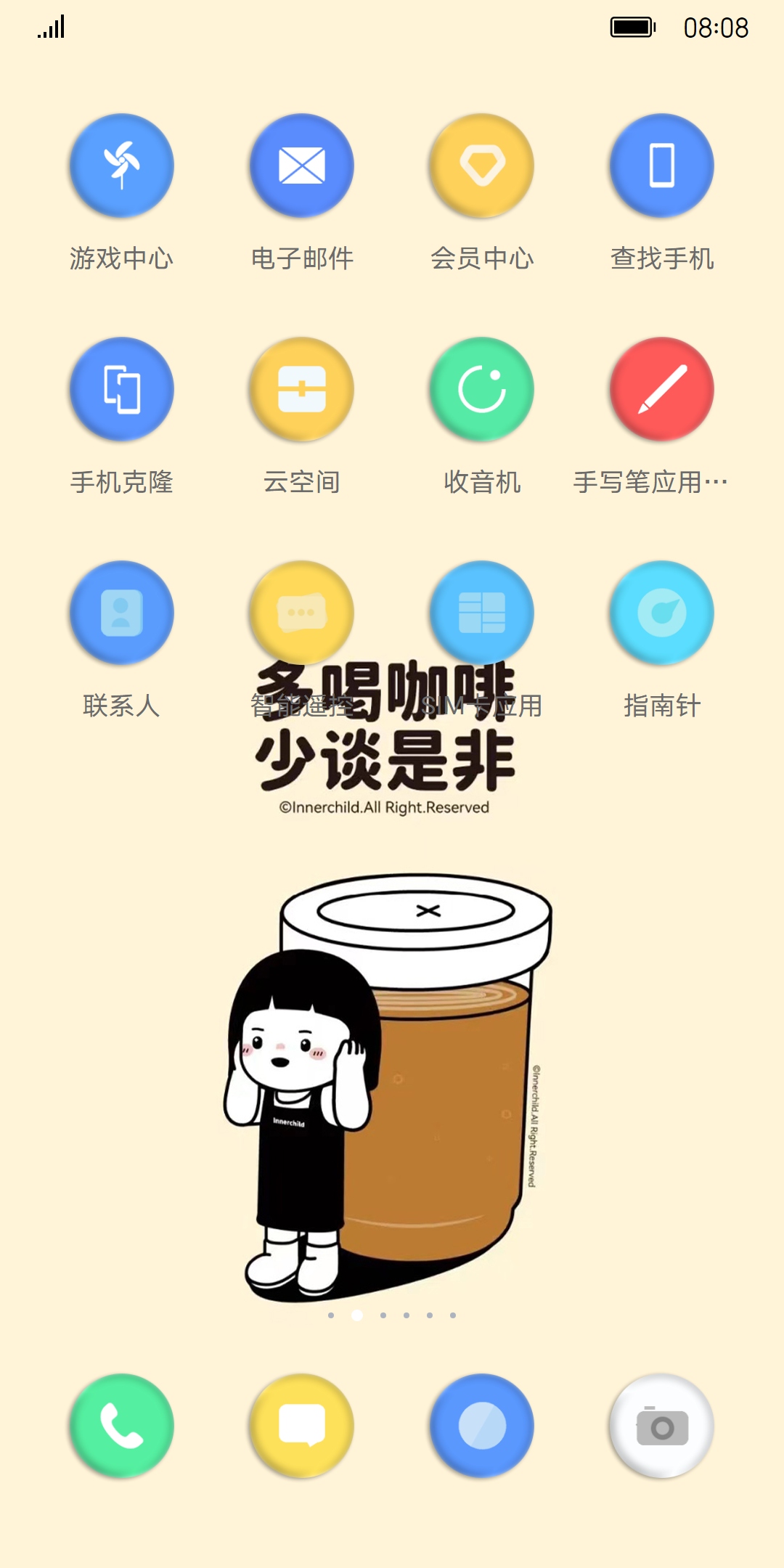Open the 指南针 app
The image size is (784, 1568).
tap(661, 613)
